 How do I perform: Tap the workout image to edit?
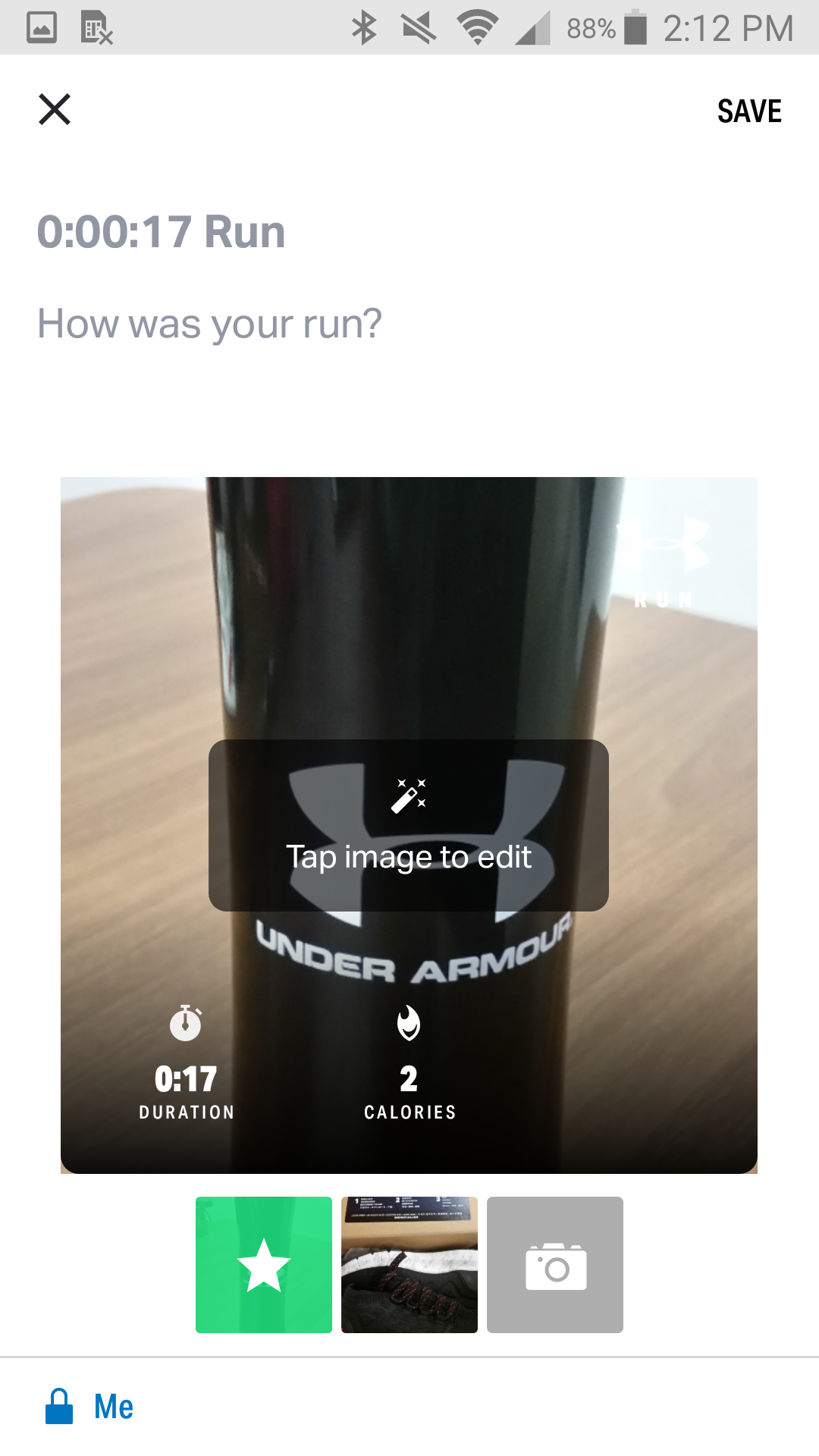409,824
